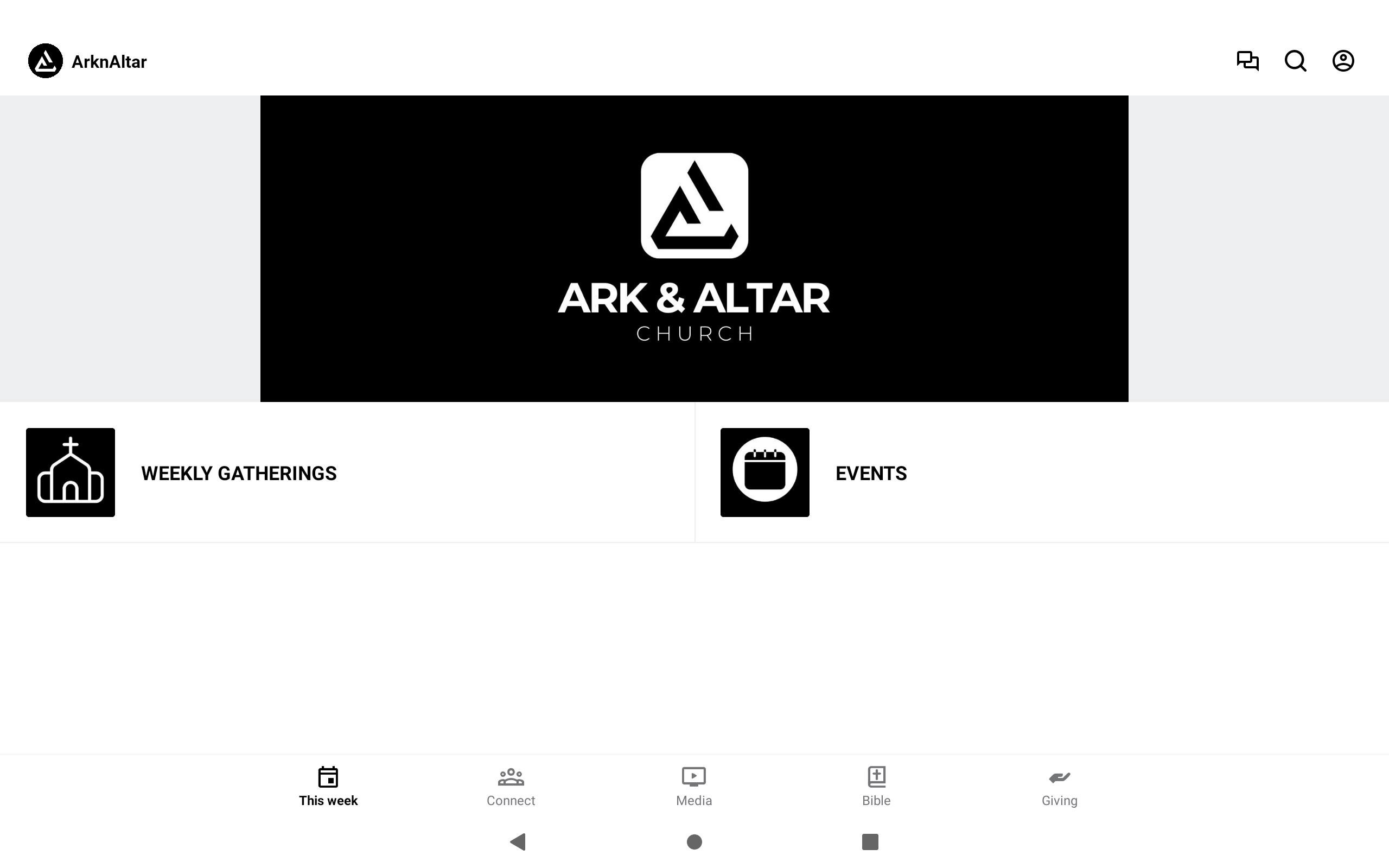Tap the Ark & Altar Church banner

tap(694, 248)
